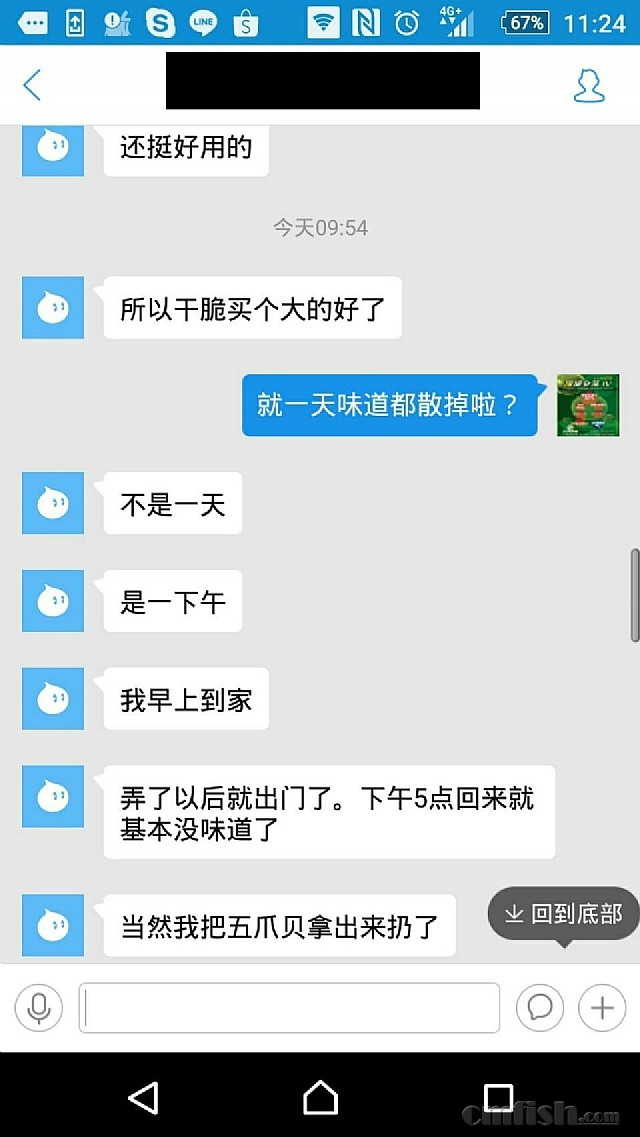640x1137 pixels.
Task: Open recent apps from the navigation bar
Action: pyautogui.click(x=497, y=1097)
